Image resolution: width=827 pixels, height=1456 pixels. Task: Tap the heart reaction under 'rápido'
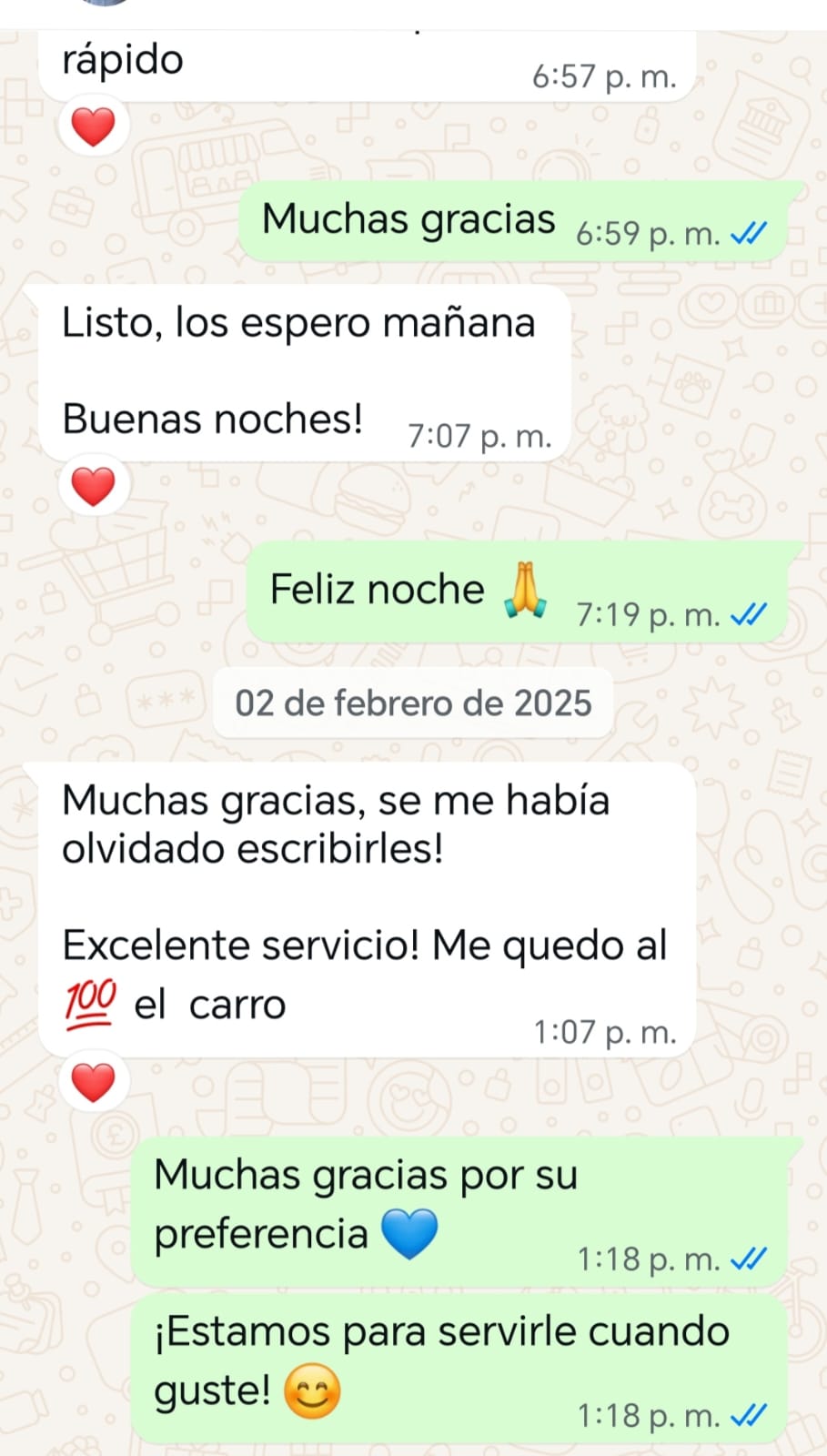click(92, 125)
